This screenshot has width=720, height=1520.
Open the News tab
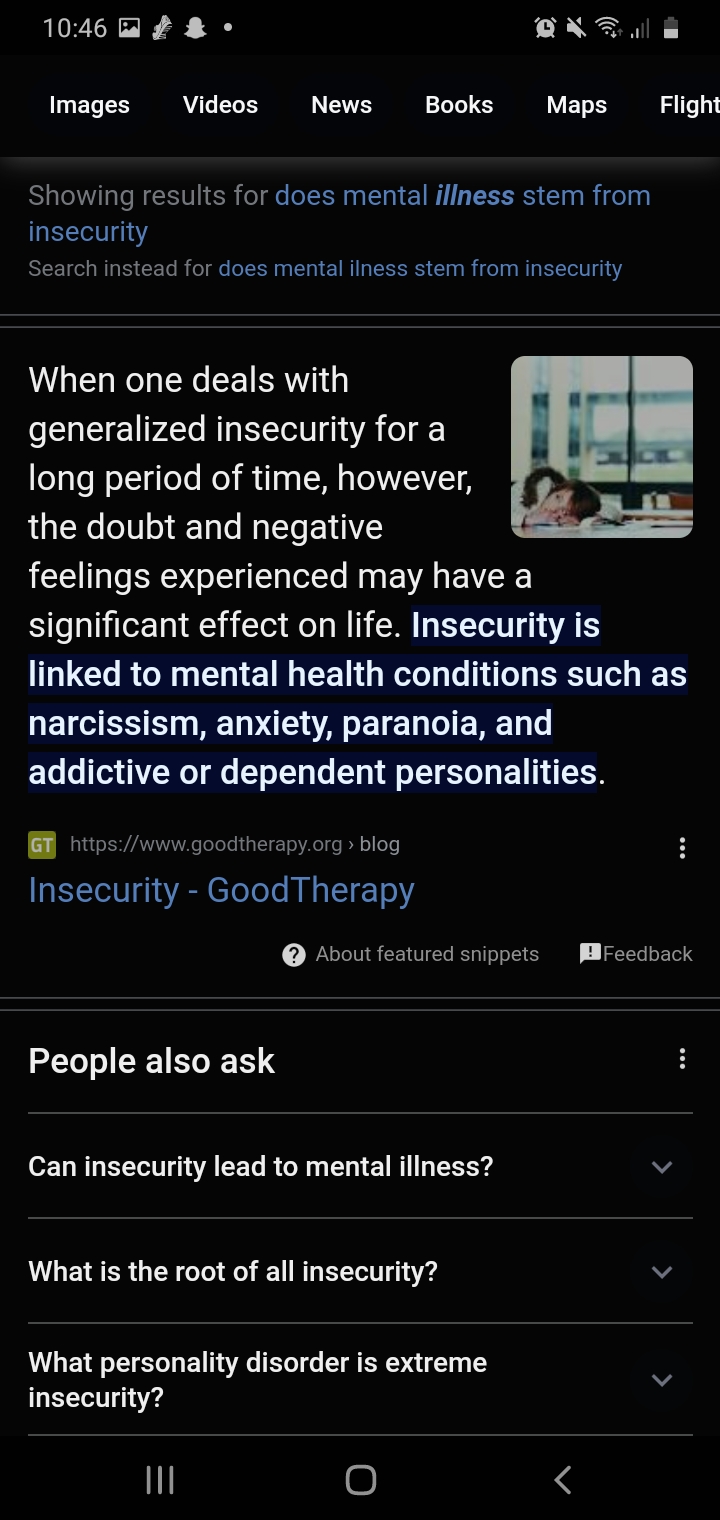tap(341, 105)
